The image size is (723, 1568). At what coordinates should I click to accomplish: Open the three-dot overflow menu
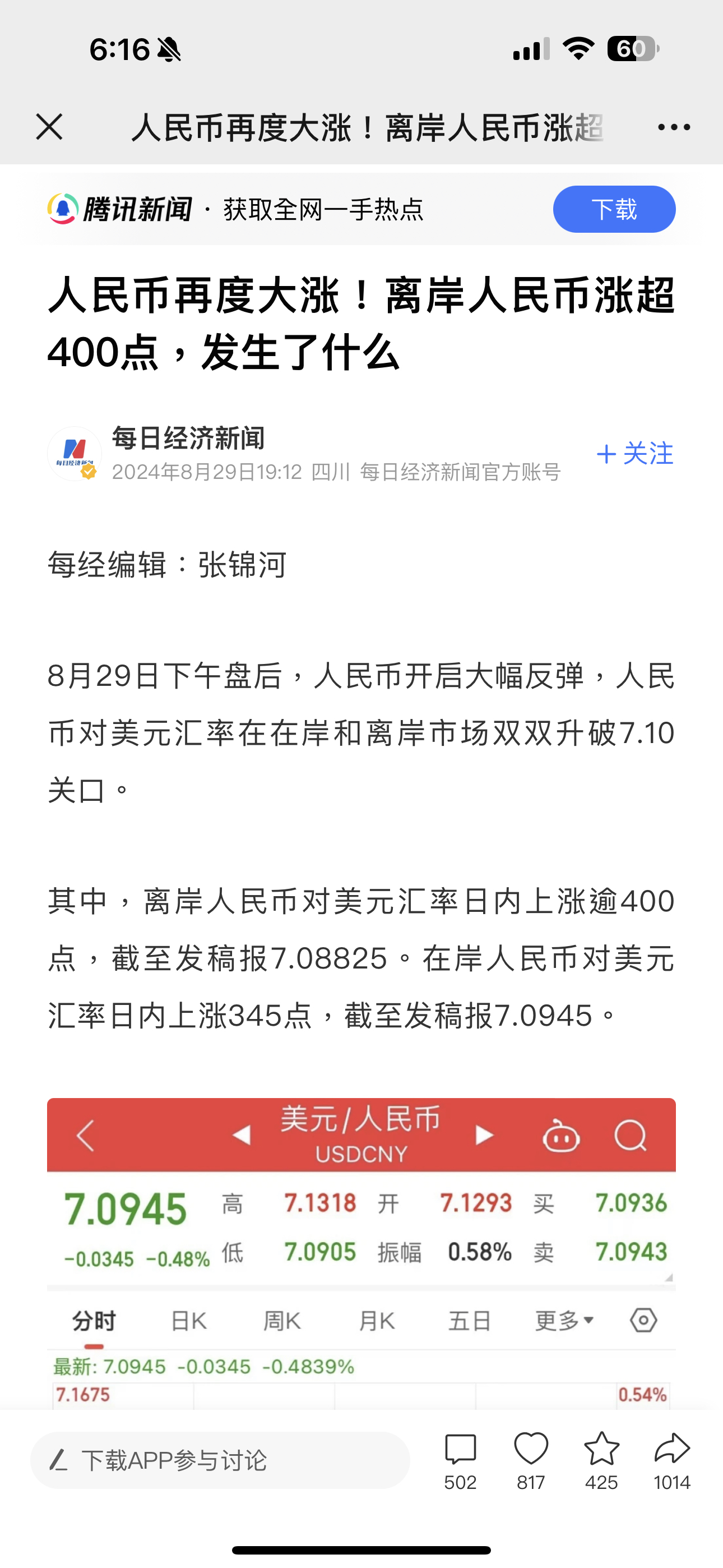674,127
